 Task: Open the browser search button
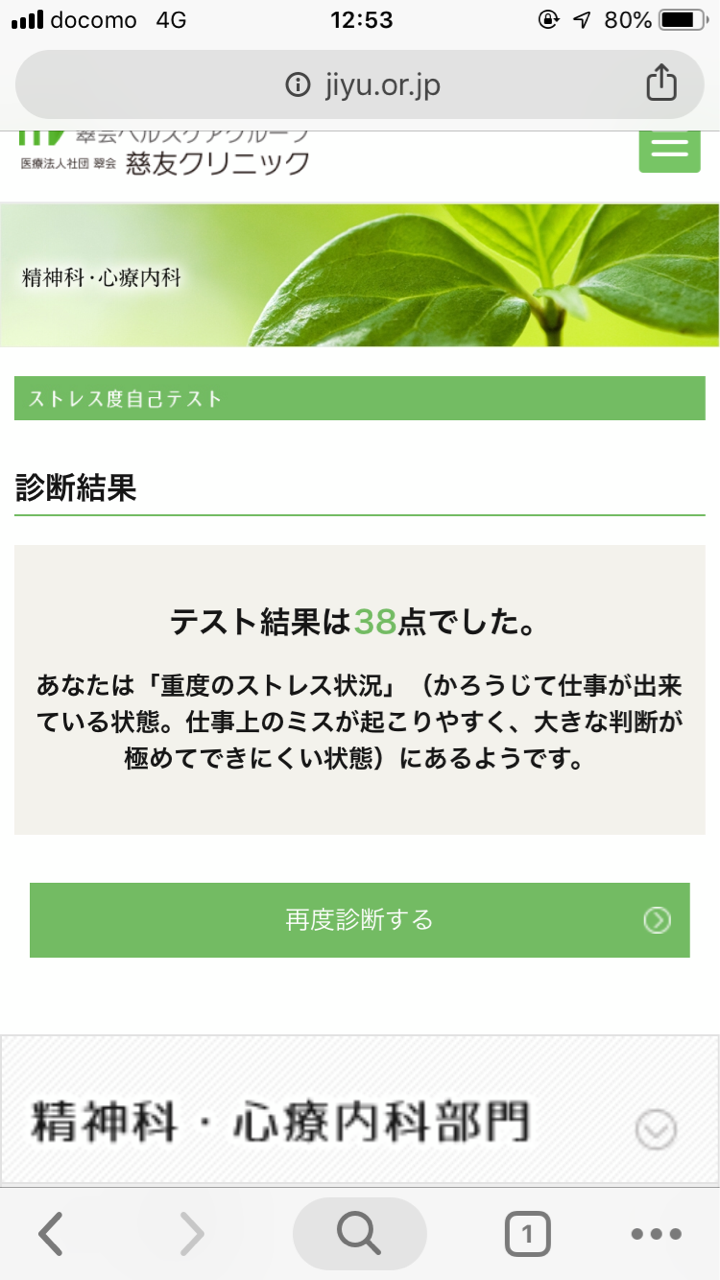click(x=359, y=1234)
